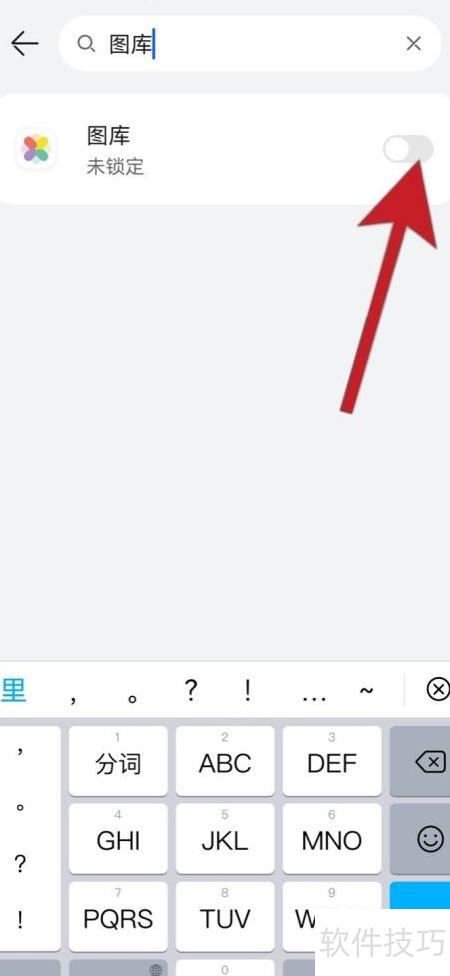Tap the ABC key
This screenshot has height=976, width=450.
(225, 761)
